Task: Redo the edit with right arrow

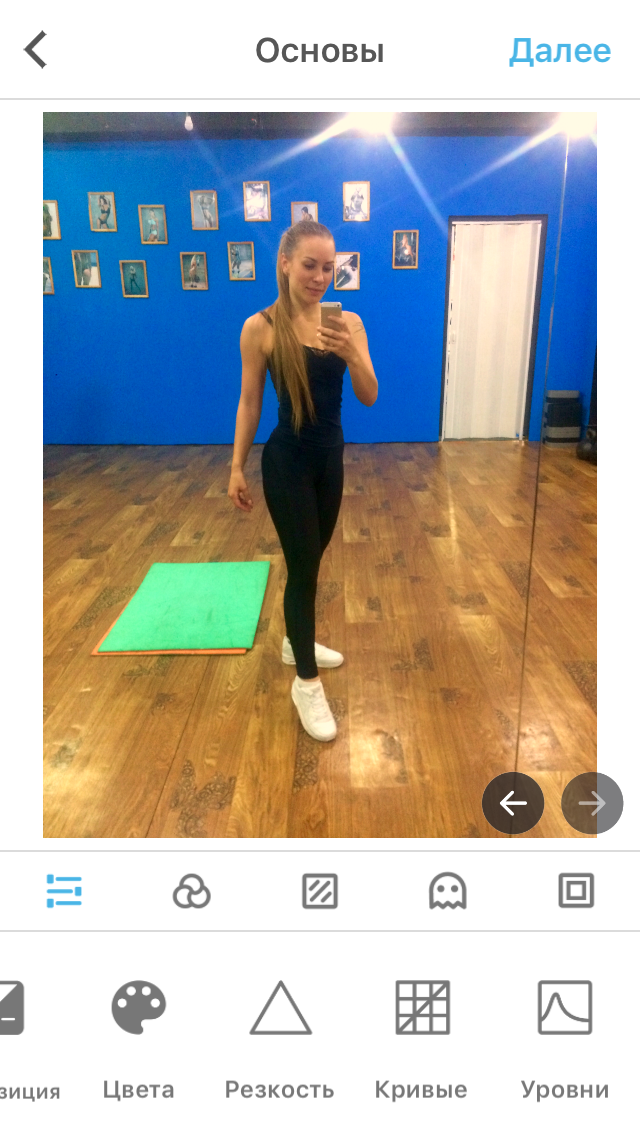Action: coord(592,803)
